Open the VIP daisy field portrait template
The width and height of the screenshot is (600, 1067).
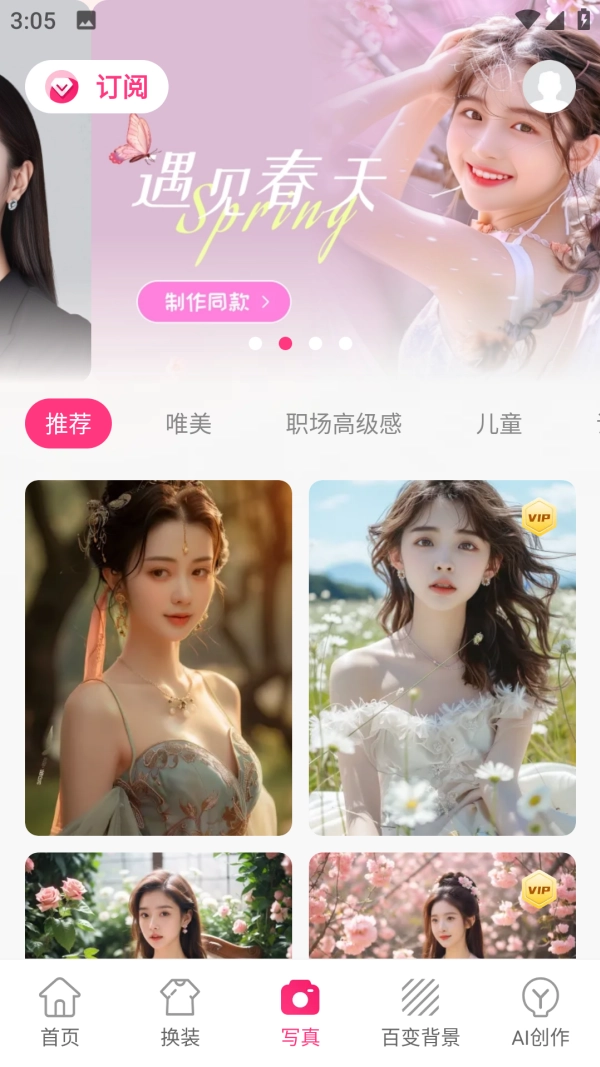(442, 657)
